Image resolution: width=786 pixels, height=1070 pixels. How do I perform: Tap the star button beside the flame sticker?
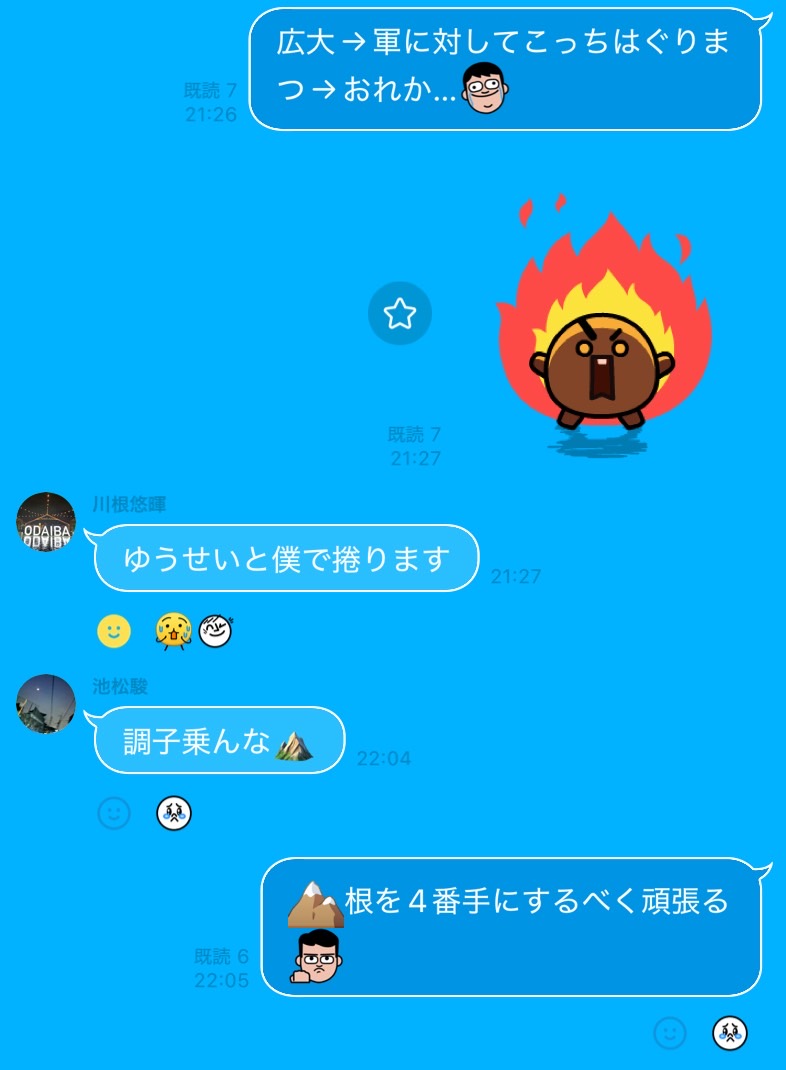pos(400,315)
